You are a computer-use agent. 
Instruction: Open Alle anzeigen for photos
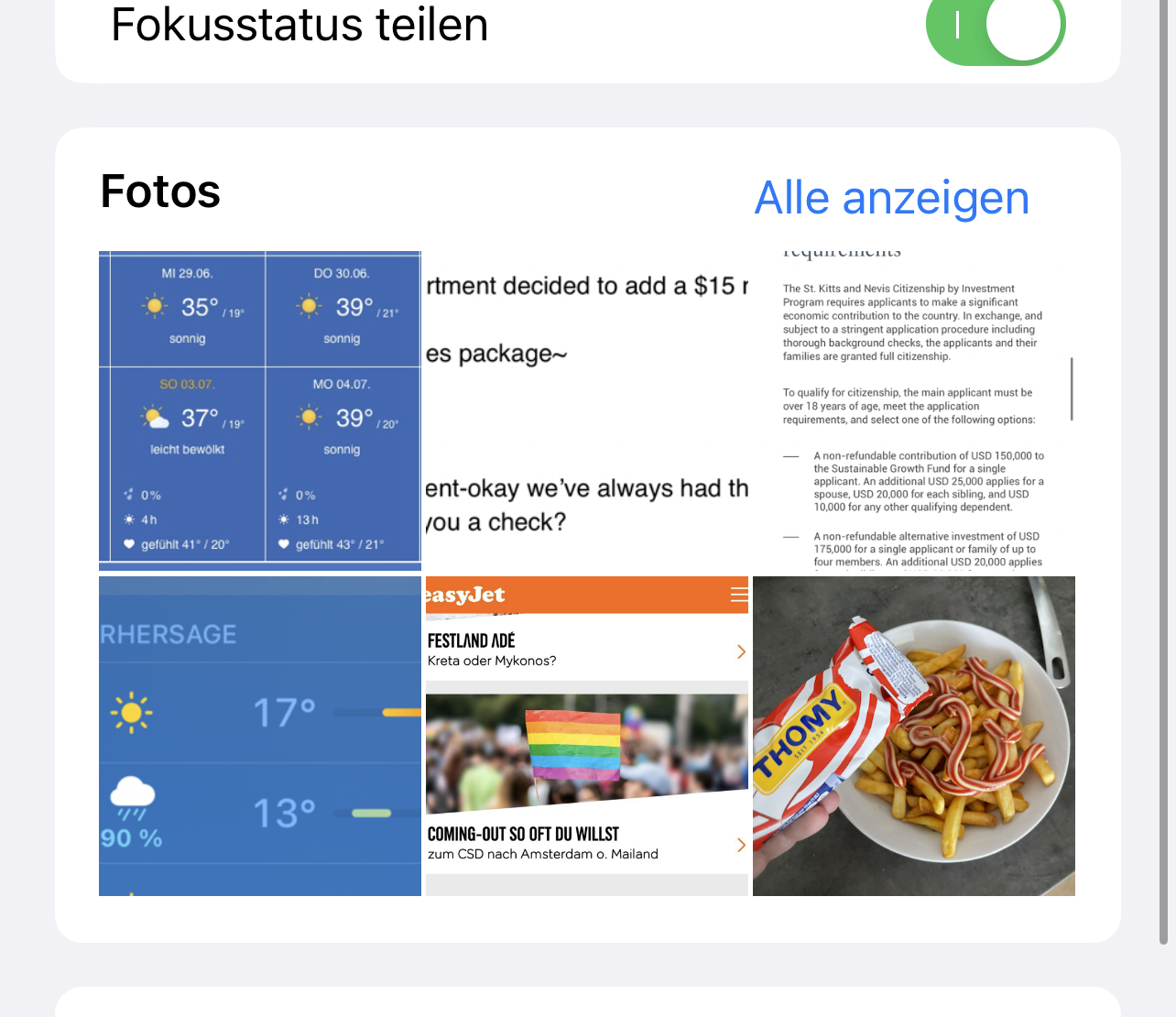[891, 198]
